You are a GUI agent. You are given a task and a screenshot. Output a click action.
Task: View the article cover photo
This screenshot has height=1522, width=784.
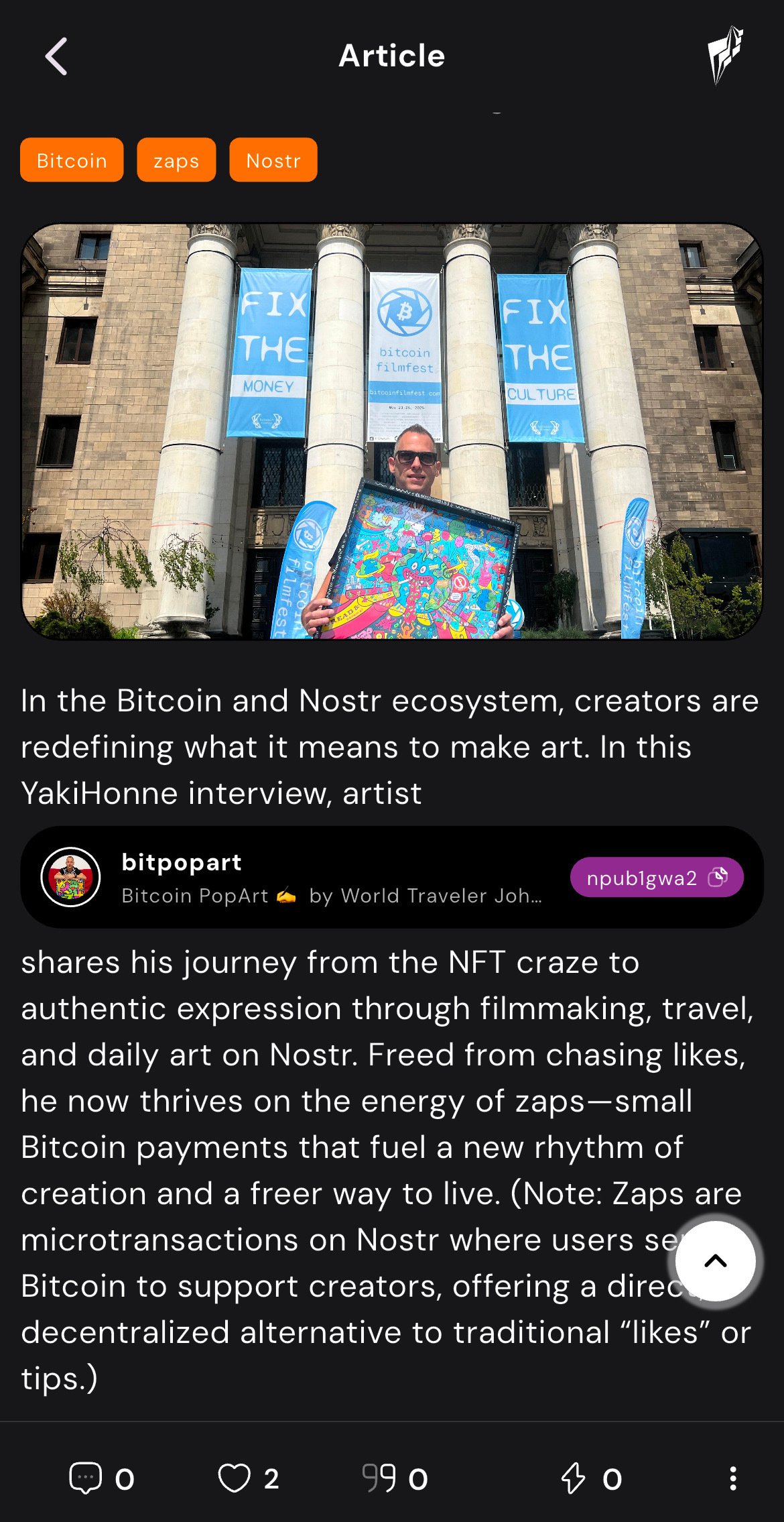click(392, 431)
